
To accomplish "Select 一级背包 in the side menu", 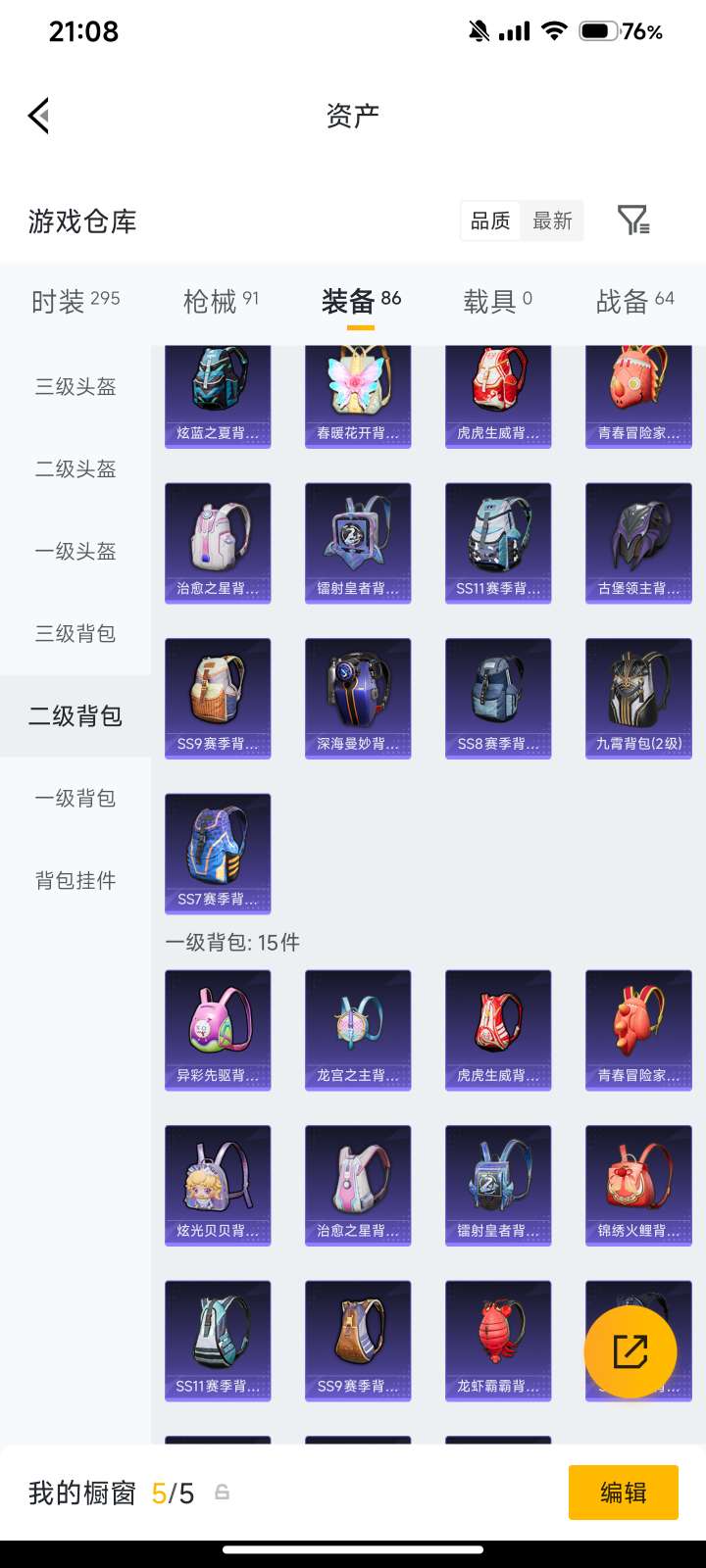I will [x=76, y=799].
